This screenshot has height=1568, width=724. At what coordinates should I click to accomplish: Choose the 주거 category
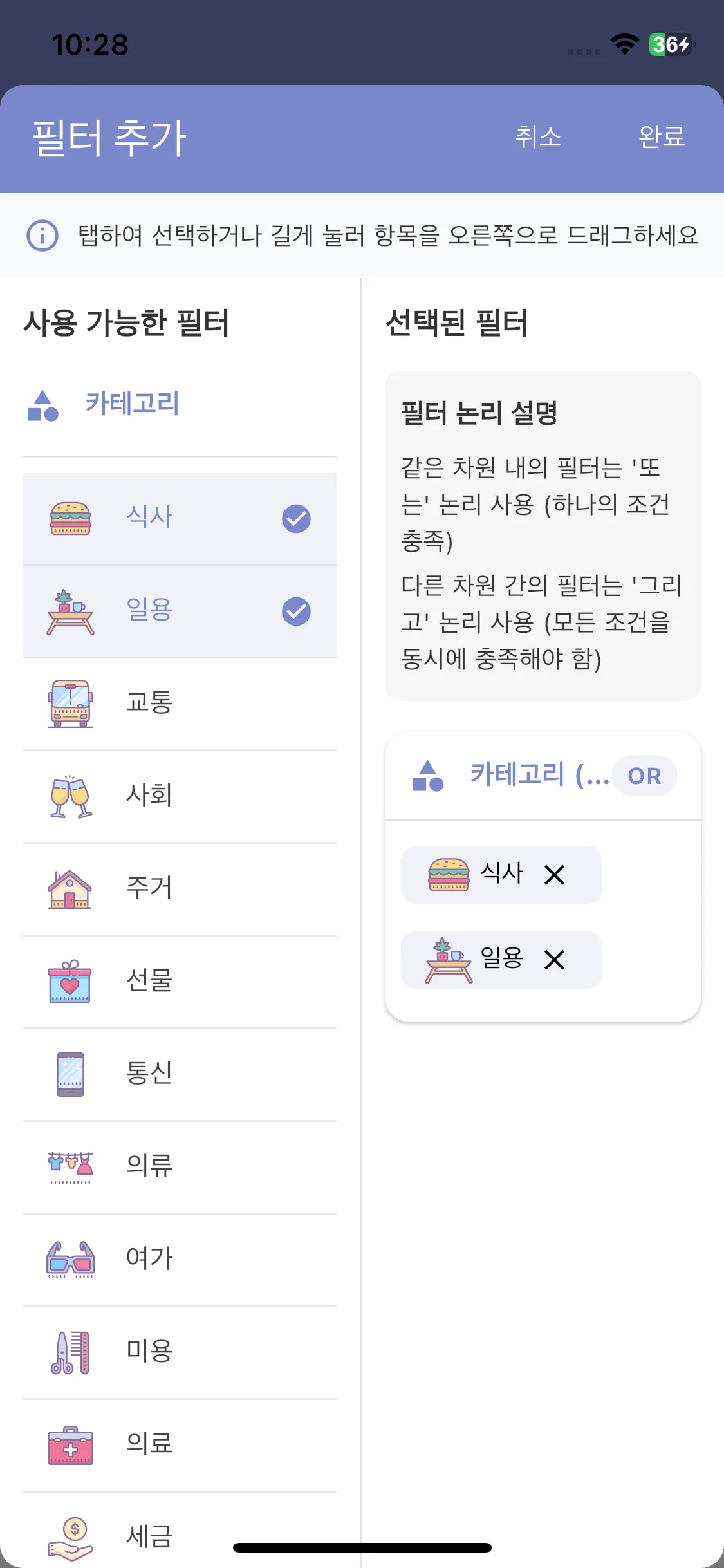click(180, 889)
